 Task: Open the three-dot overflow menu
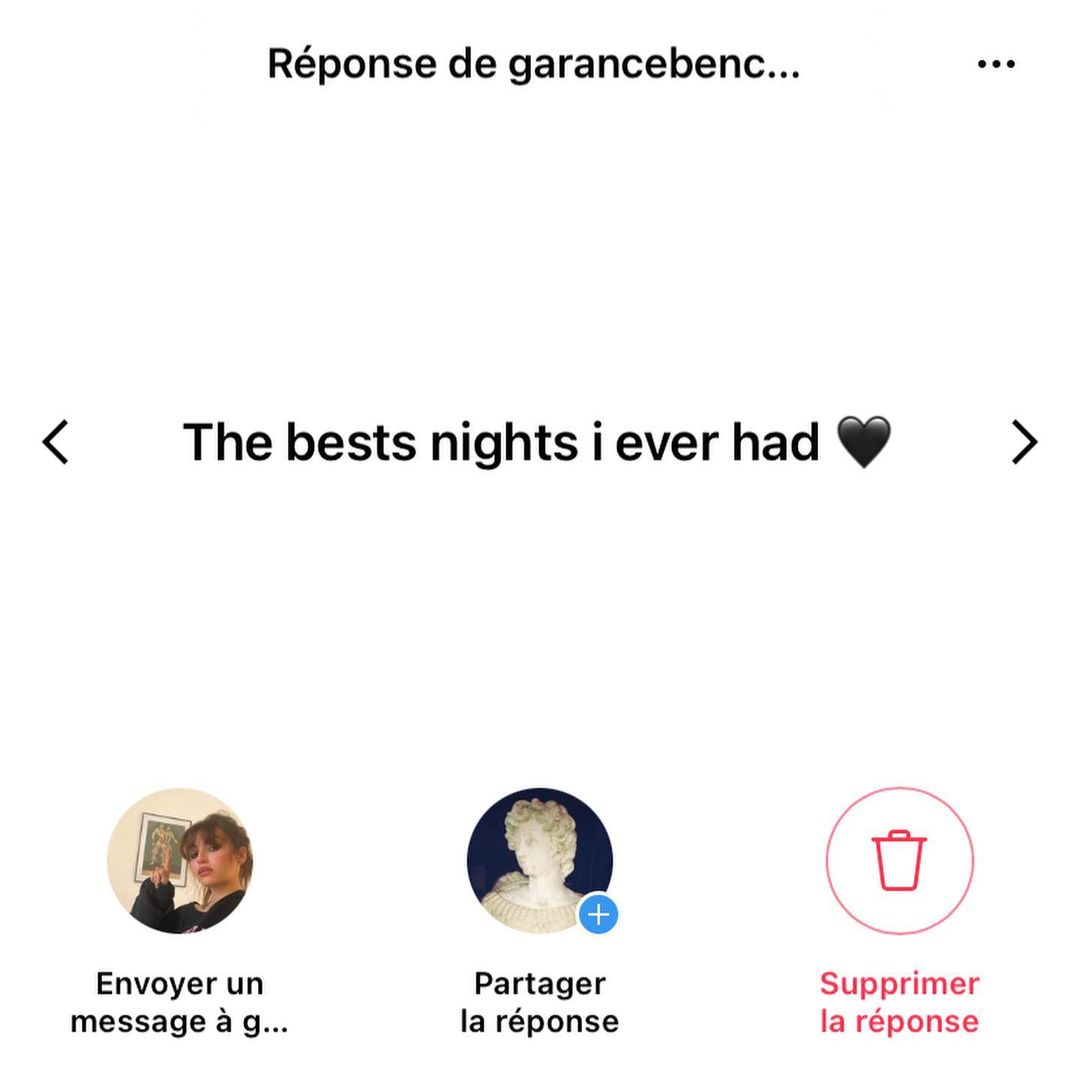(996, 64)
